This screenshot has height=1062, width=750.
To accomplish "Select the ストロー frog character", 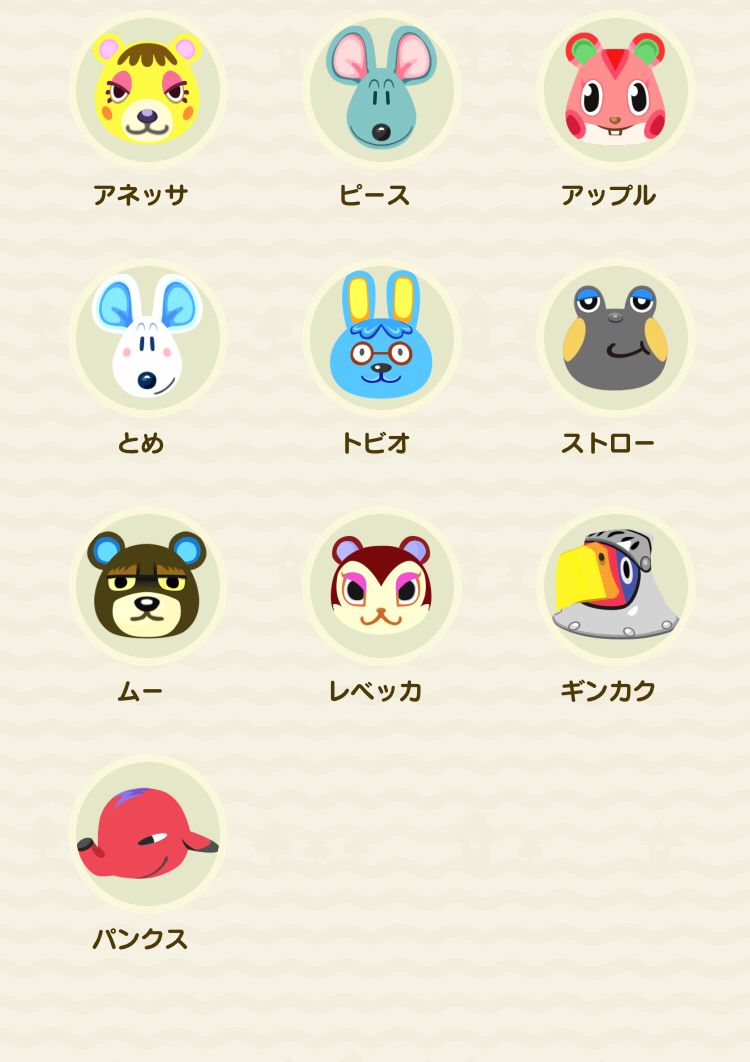I will point(615,337).
